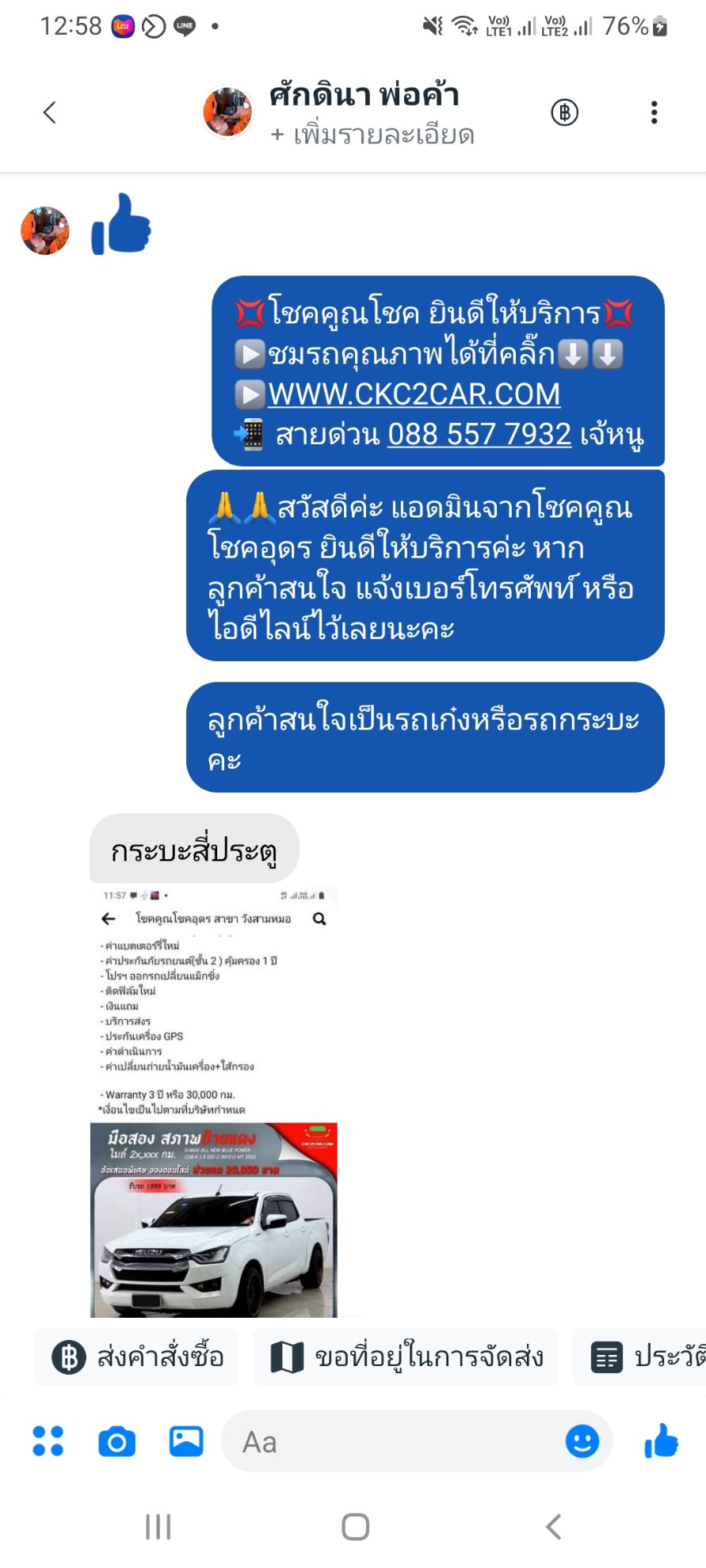This screenshot has width=706, height=1568.
Task: Open the payment baht icon in header
Action: click(x=564, y=112)
